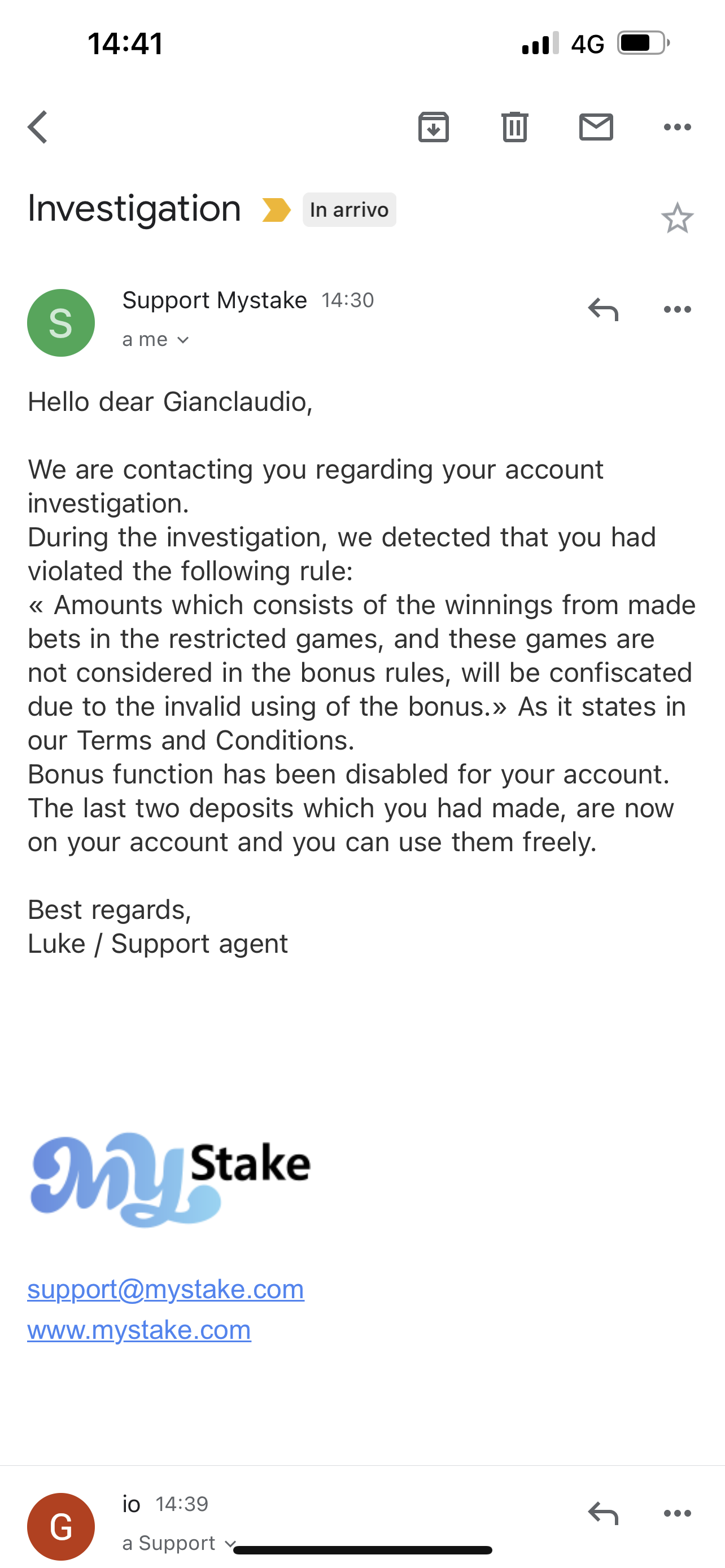725x1568 pixels.
Task: Open the support@mystake.com email link
Action: pos(165,1289)
